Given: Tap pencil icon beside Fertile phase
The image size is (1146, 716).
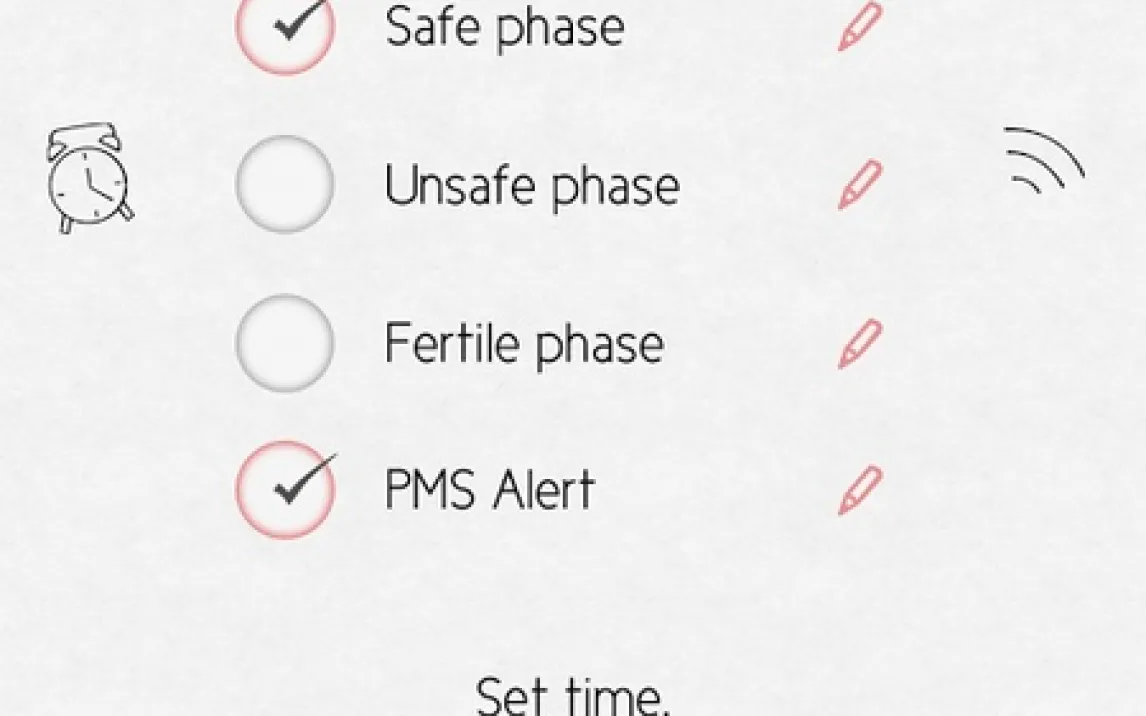Looking at the screenshot, I should 860,343.
